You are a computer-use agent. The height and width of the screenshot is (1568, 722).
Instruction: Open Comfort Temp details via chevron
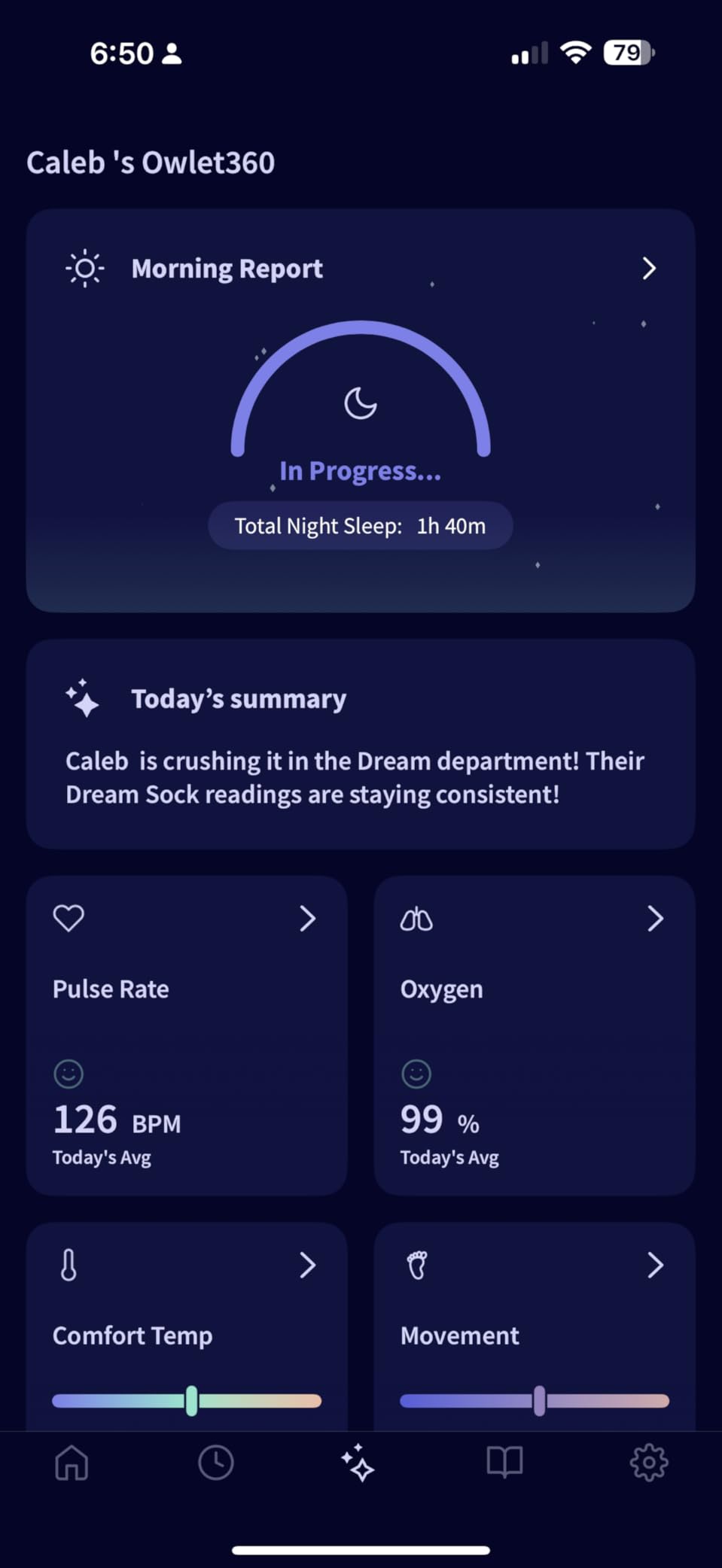pos(307,1265)
